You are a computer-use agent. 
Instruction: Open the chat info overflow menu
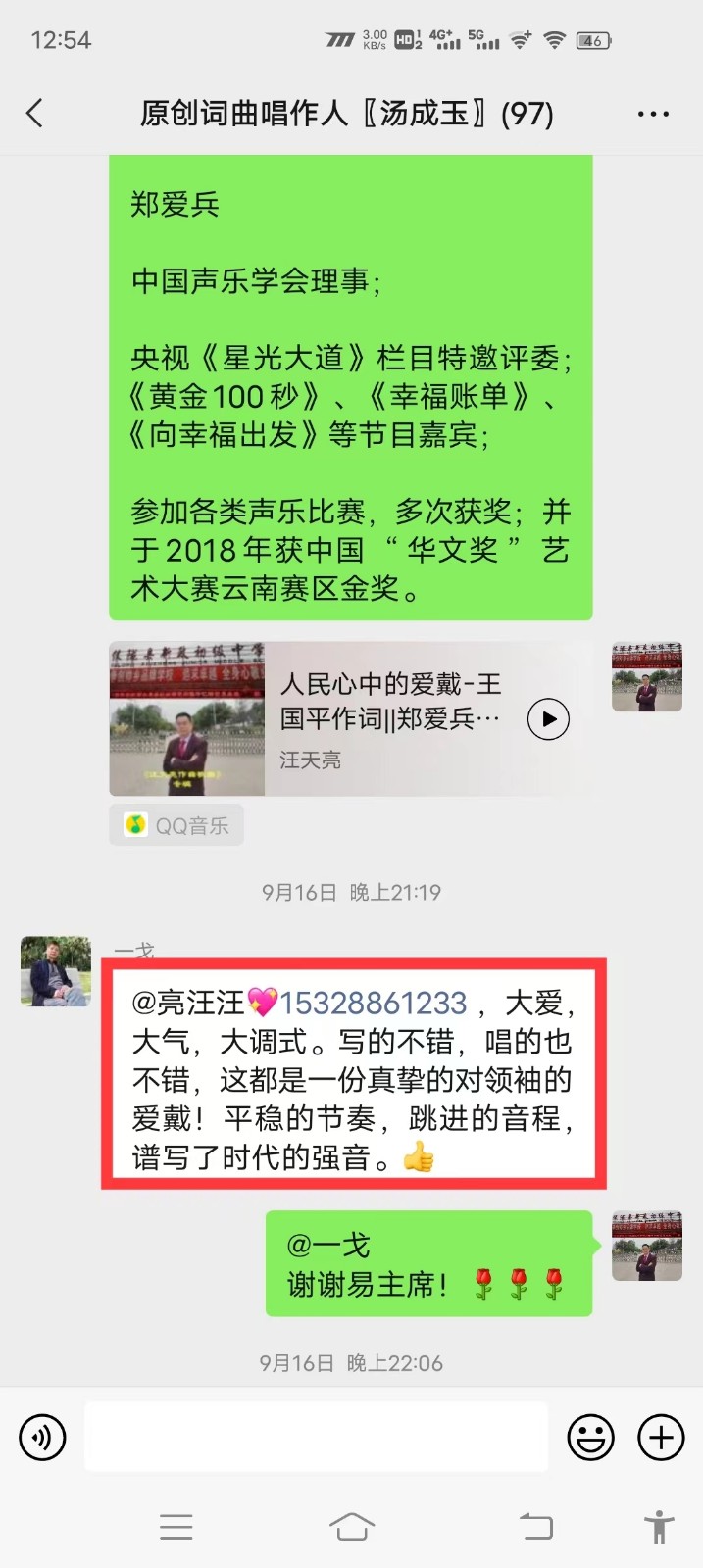tap(653, 114)
